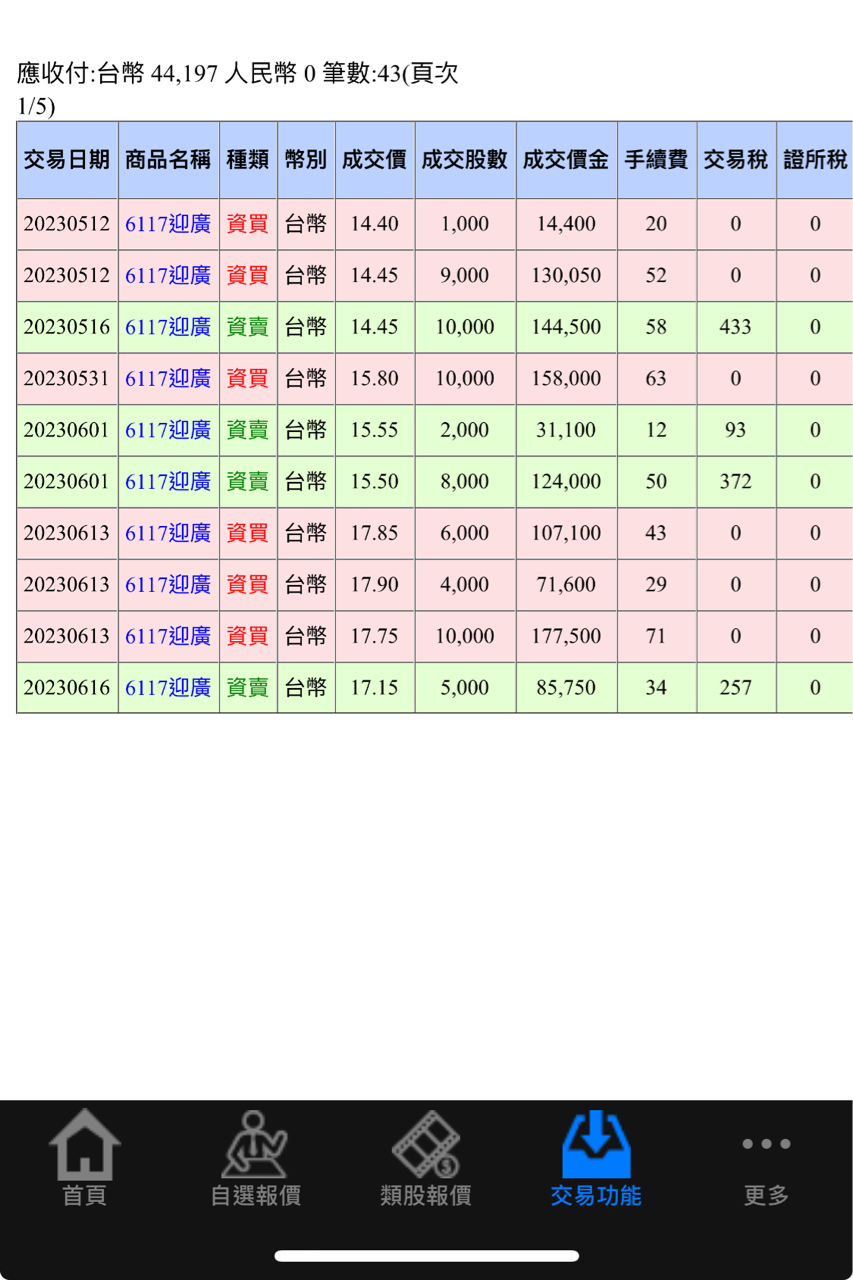Go to the 首頁 home tab

click(x=85, y=1158)
